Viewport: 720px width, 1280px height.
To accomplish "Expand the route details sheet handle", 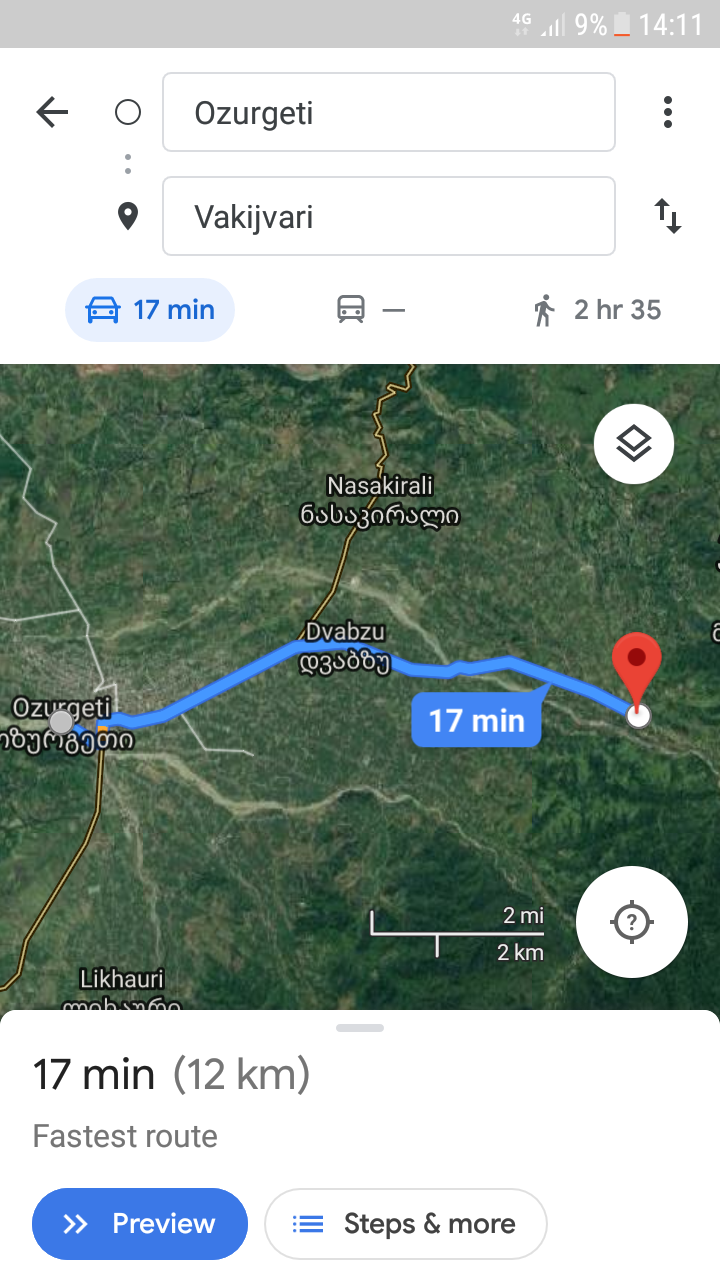I will click(x=360, y=1028).
